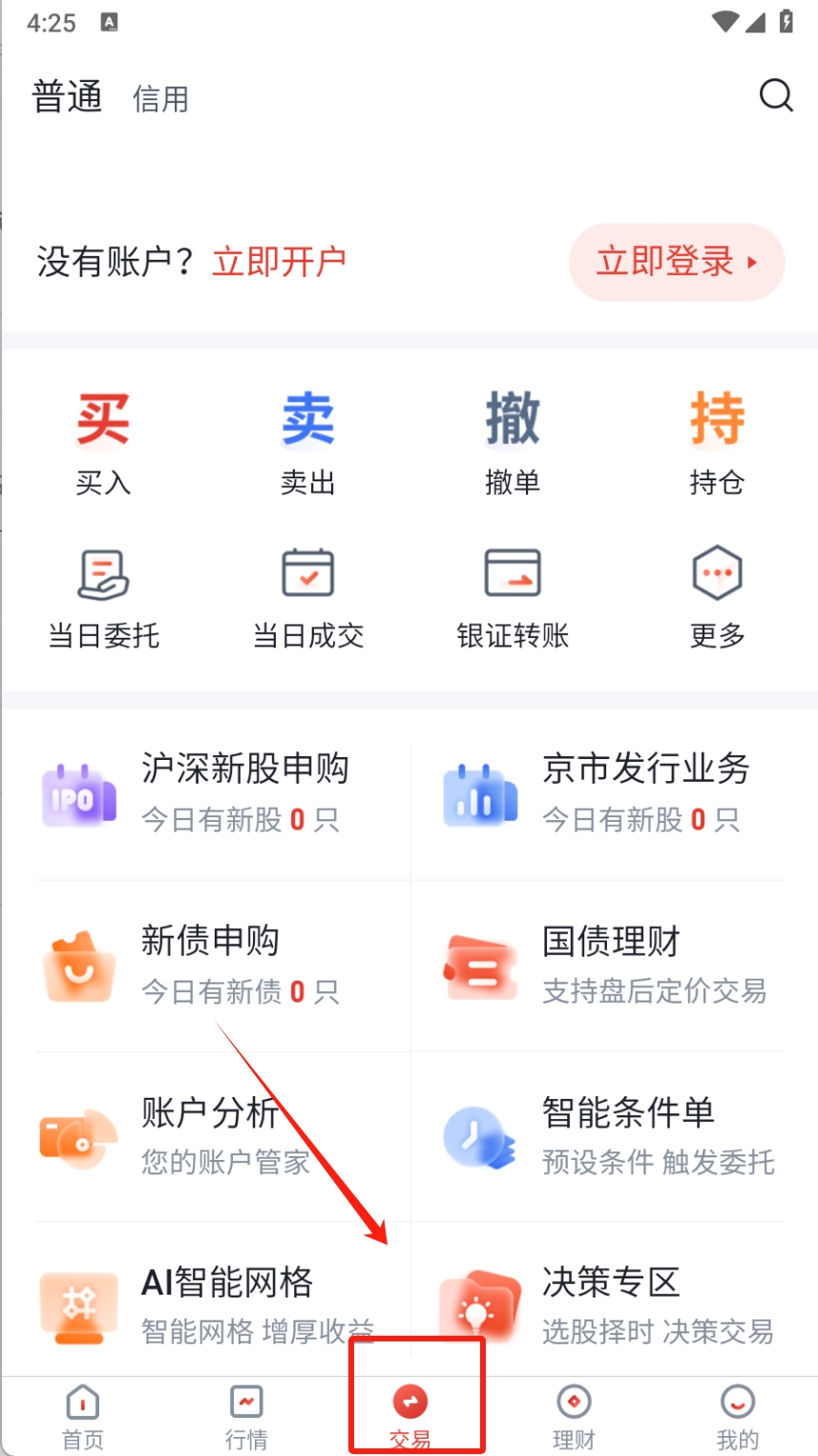
Task: Go to the 首页 tab
Action: point(83,1418)
